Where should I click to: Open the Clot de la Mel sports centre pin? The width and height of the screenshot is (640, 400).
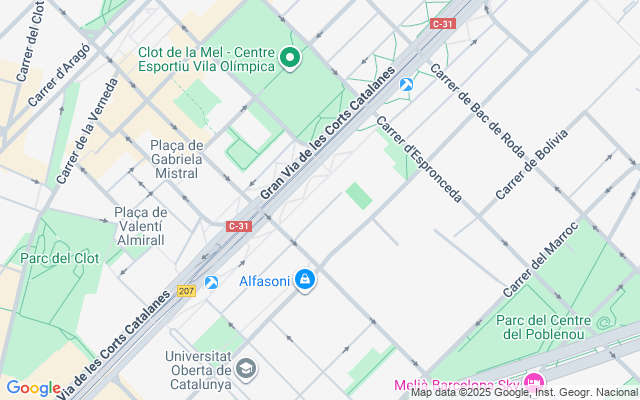click(x=290, y=59)
